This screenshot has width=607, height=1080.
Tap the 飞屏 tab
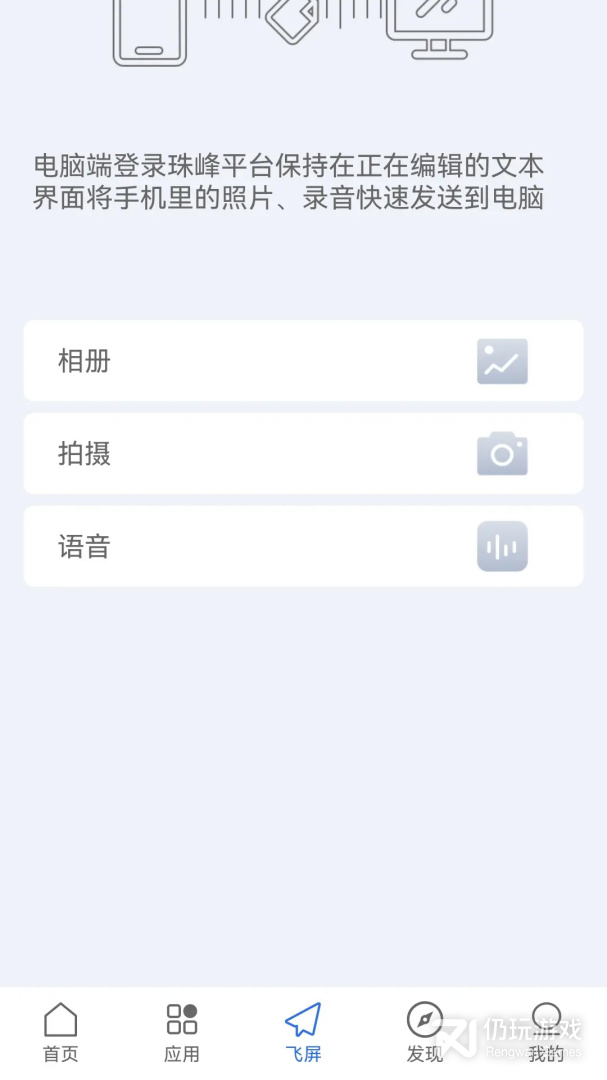303,1033
